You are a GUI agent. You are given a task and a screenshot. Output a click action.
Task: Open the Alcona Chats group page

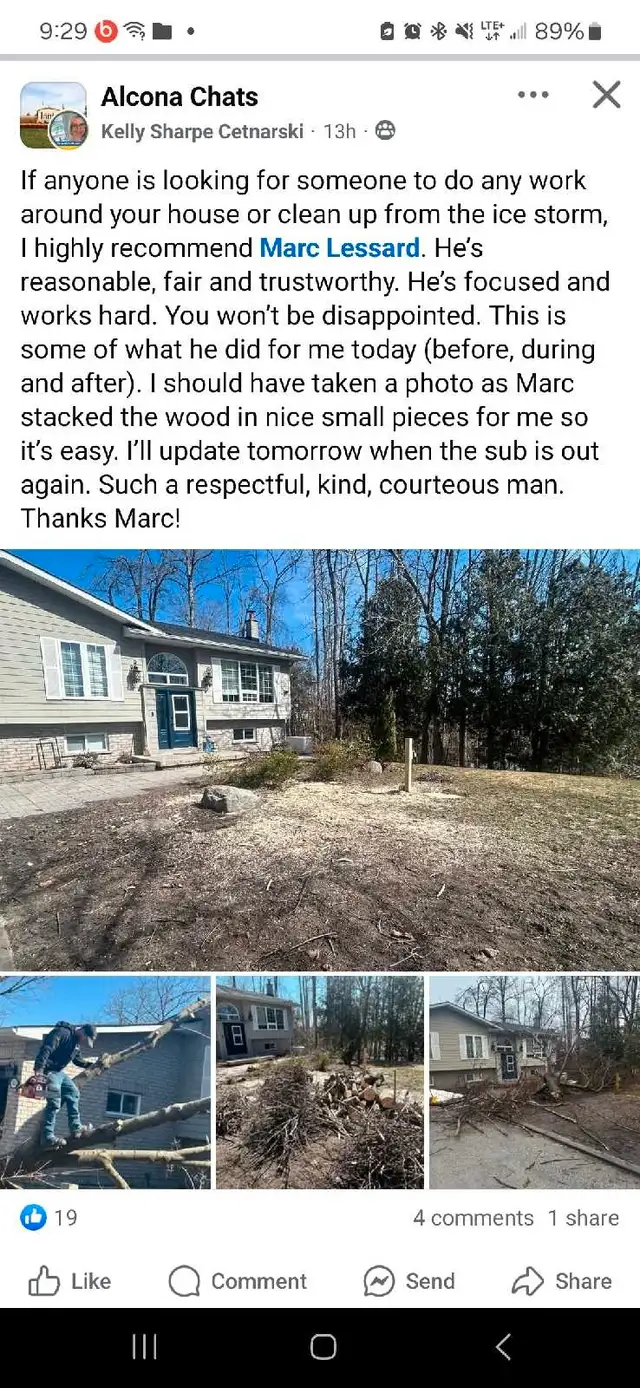click(x=180, y=97)
